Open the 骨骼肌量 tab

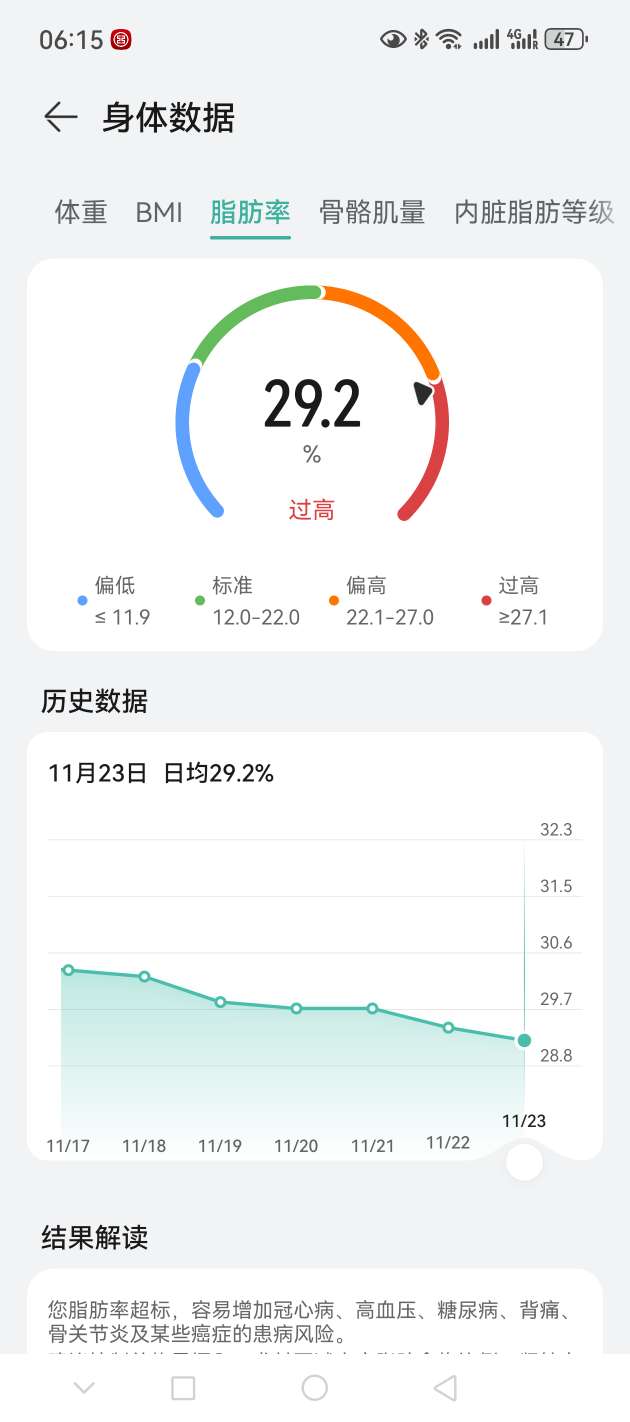(372, 212)
